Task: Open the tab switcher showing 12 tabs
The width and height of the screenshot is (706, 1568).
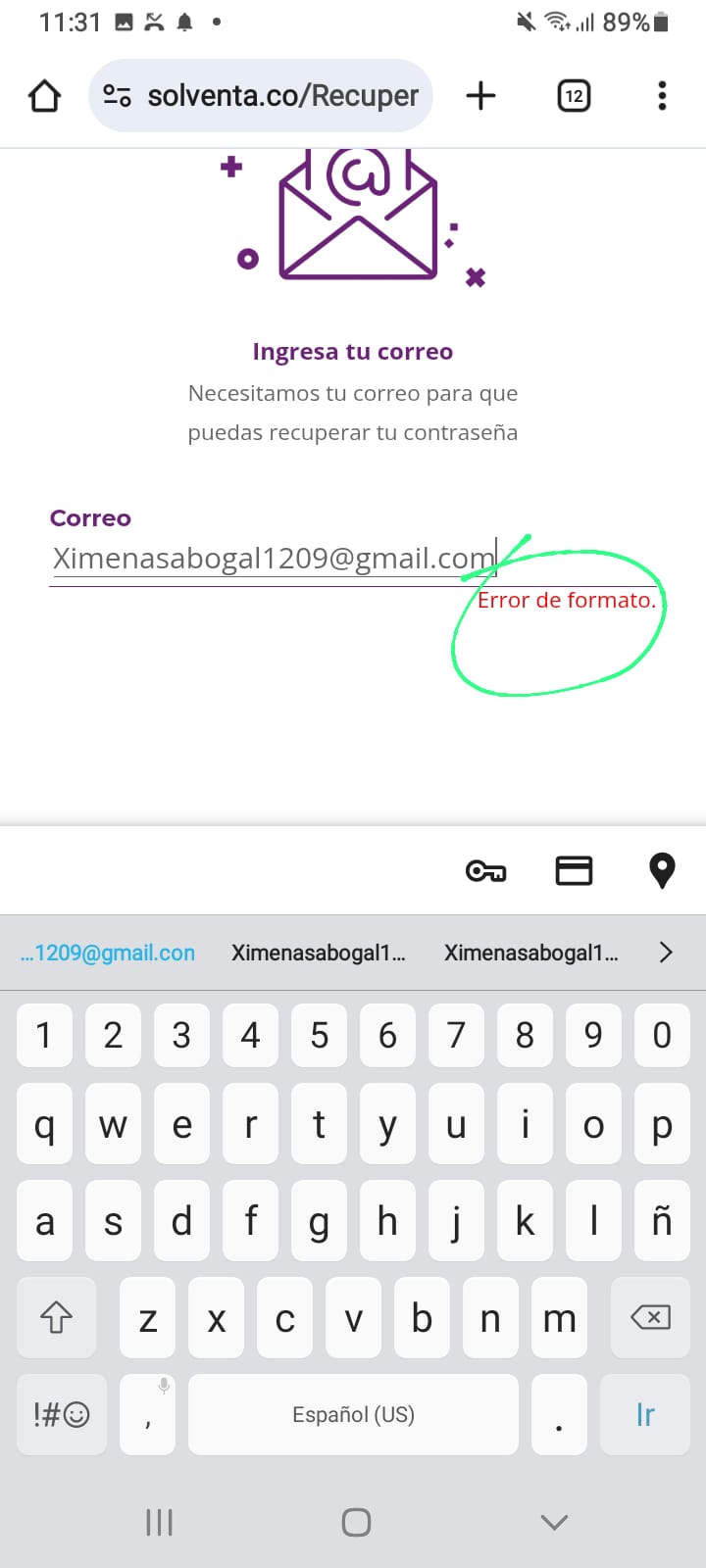Action: pyautogui.click(x=574, y=96)
